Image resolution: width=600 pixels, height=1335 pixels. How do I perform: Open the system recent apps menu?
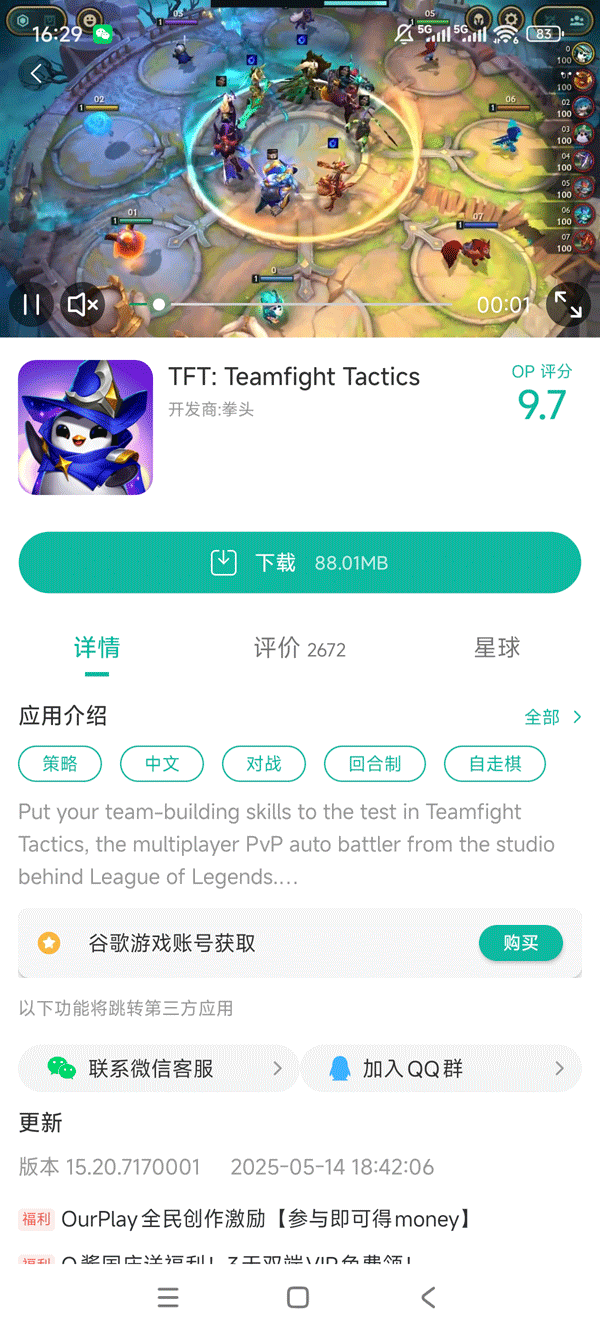(168, 1297)
